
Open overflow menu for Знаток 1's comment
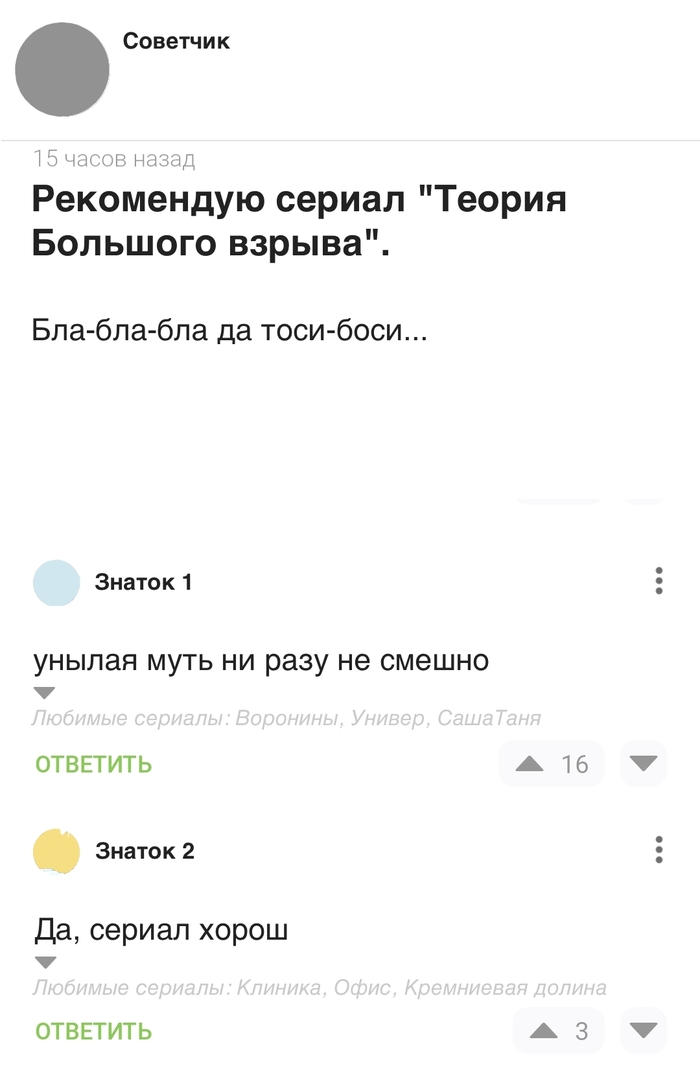point(658,581)
